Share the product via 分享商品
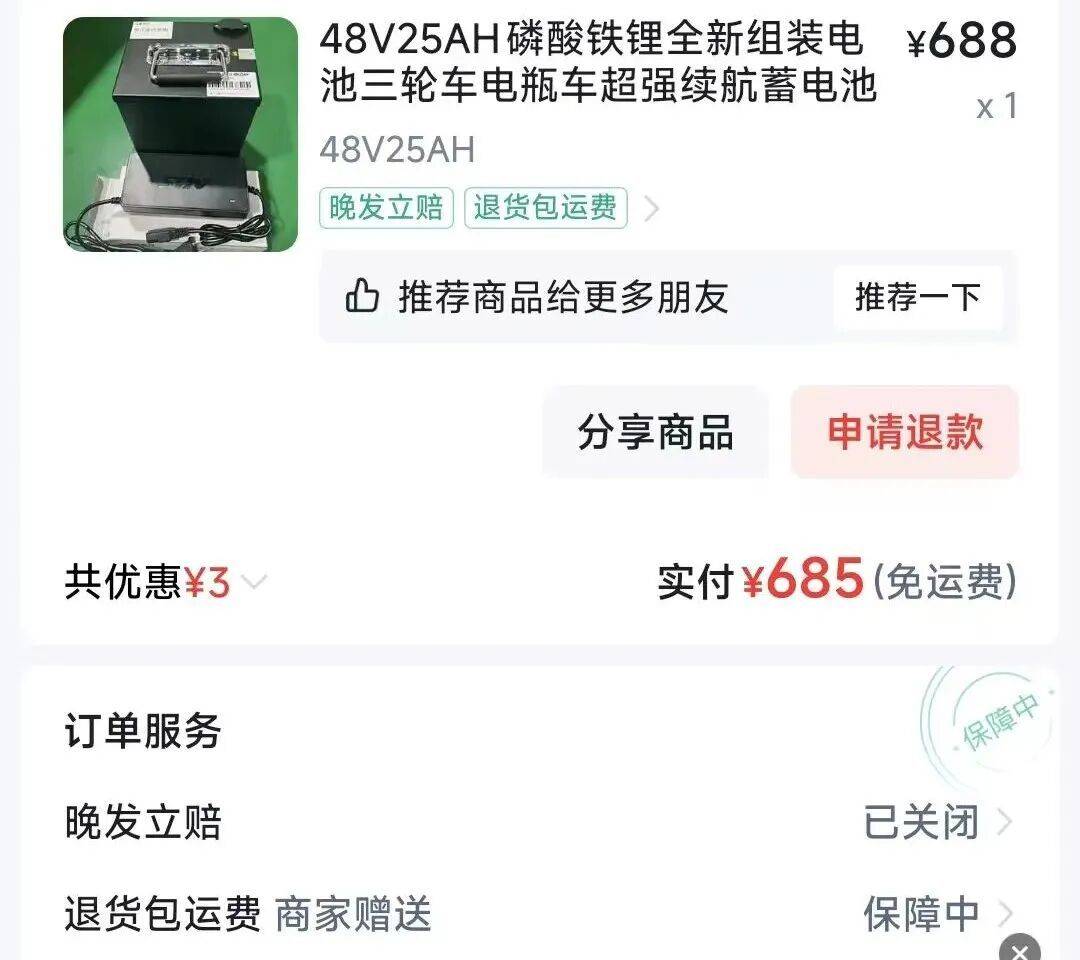Screen dimensions: 1080x960 pyautogui.click(x=655, y=432)
